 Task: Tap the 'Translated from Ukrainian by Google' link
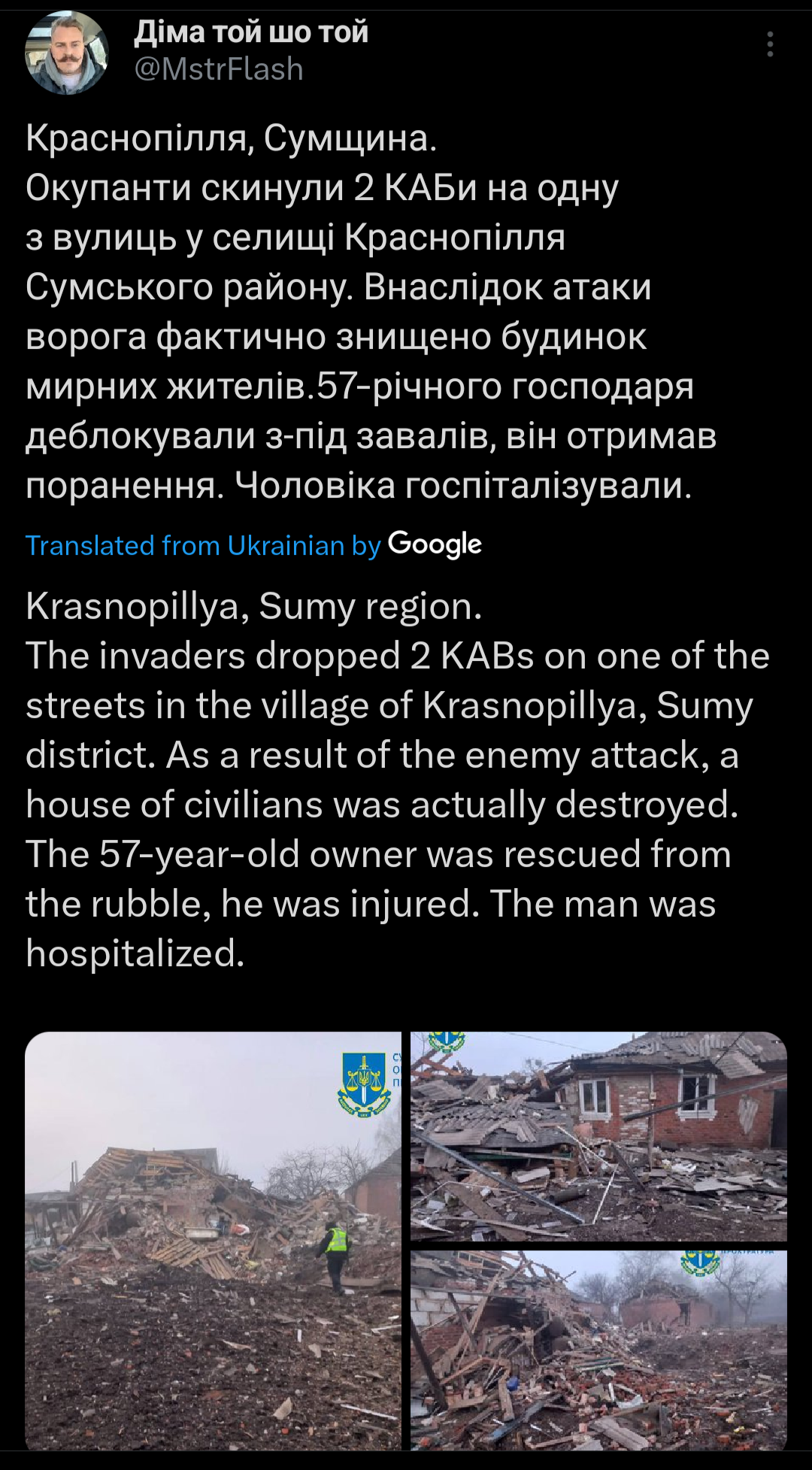253,545
